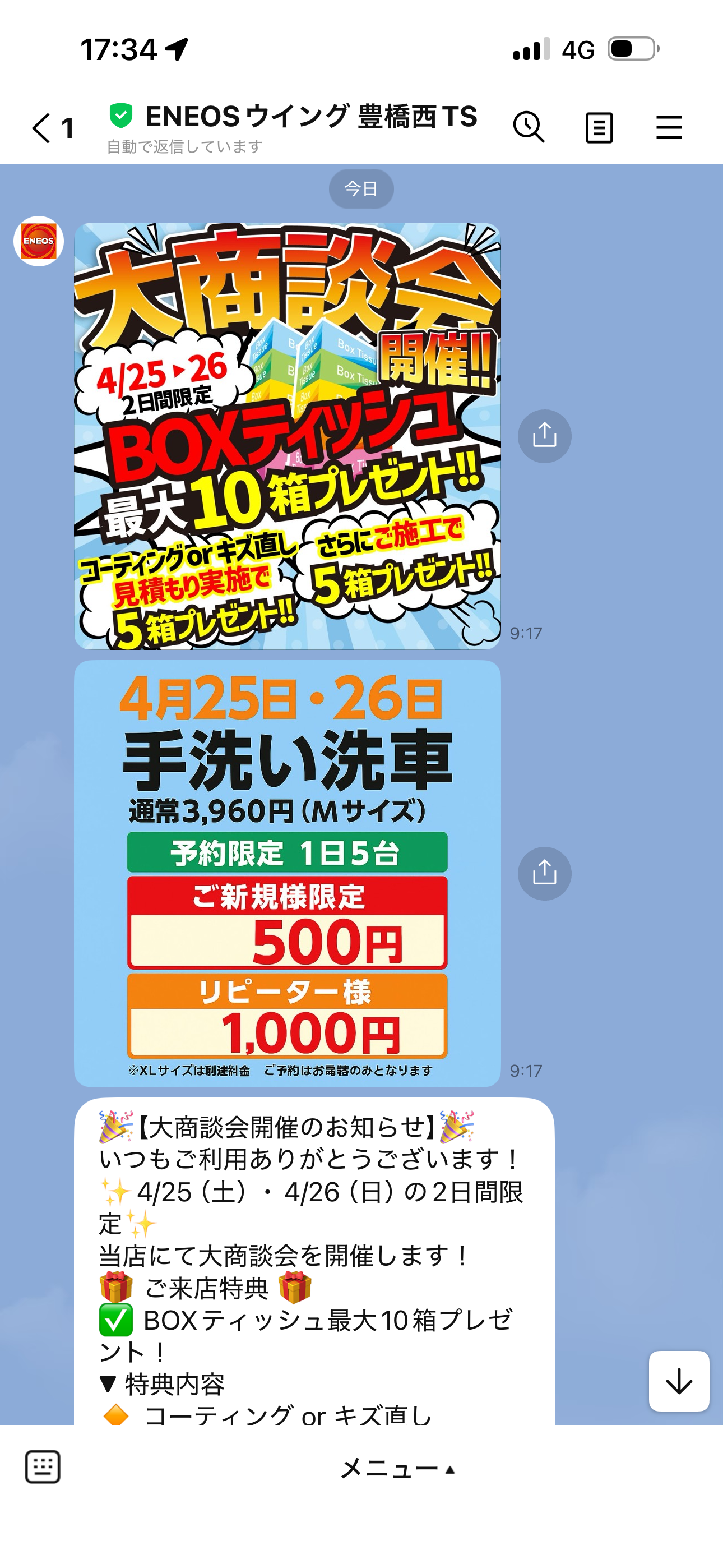Screen dimensions: 723x1568
Task: Open the 大商談会 BOXティッシュ image
Action: [288, 436]
